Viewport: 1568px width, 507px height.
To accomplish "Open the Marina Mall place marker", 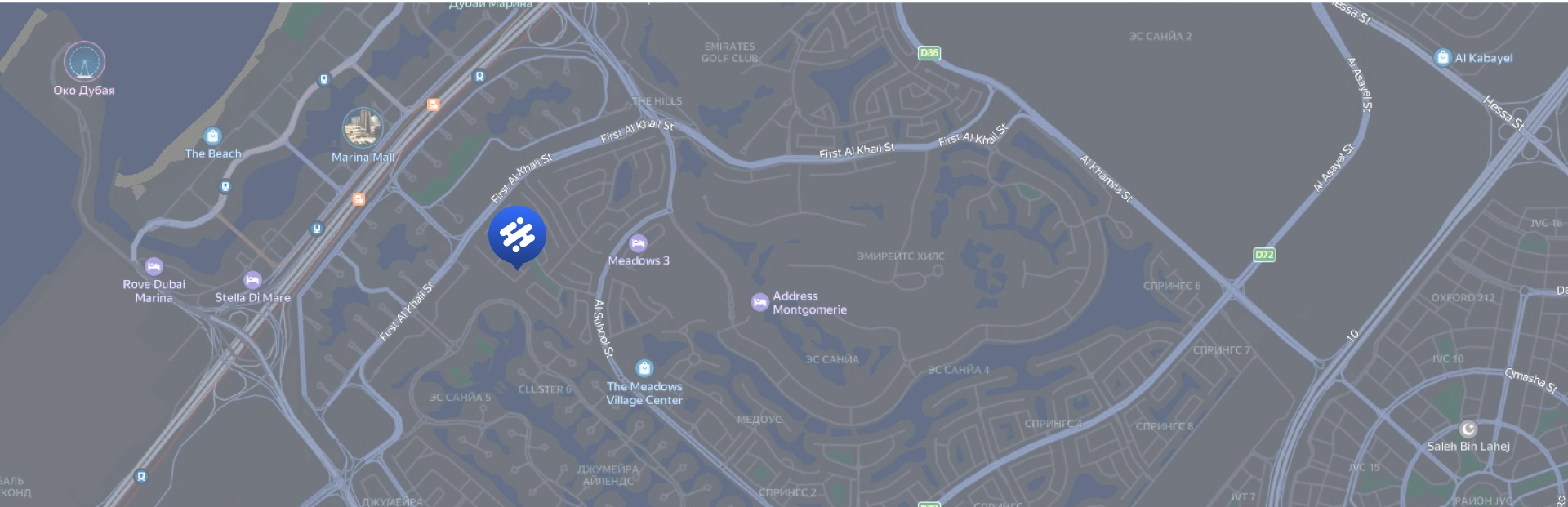I will pyautogui.click(x=363, y=128).
